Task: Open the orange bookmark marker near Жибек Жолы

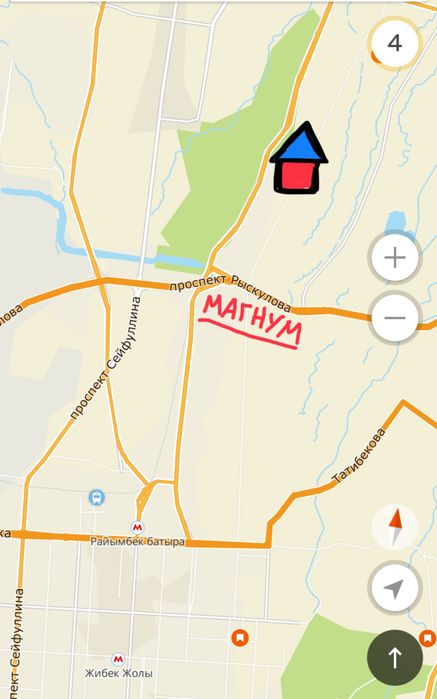Action: pos(240,637)
